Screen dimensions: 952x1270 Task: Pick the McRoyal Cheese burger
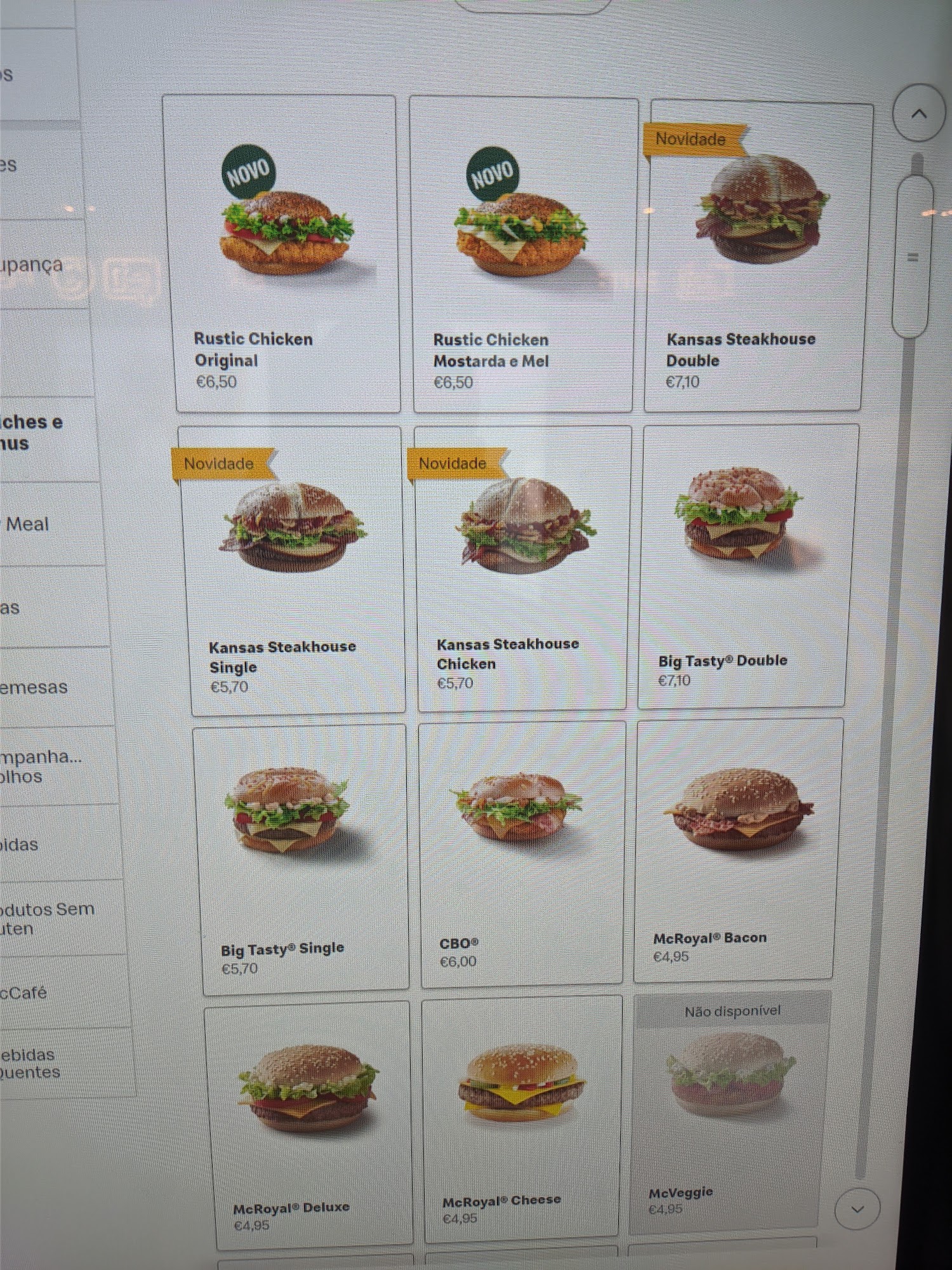520,1116
